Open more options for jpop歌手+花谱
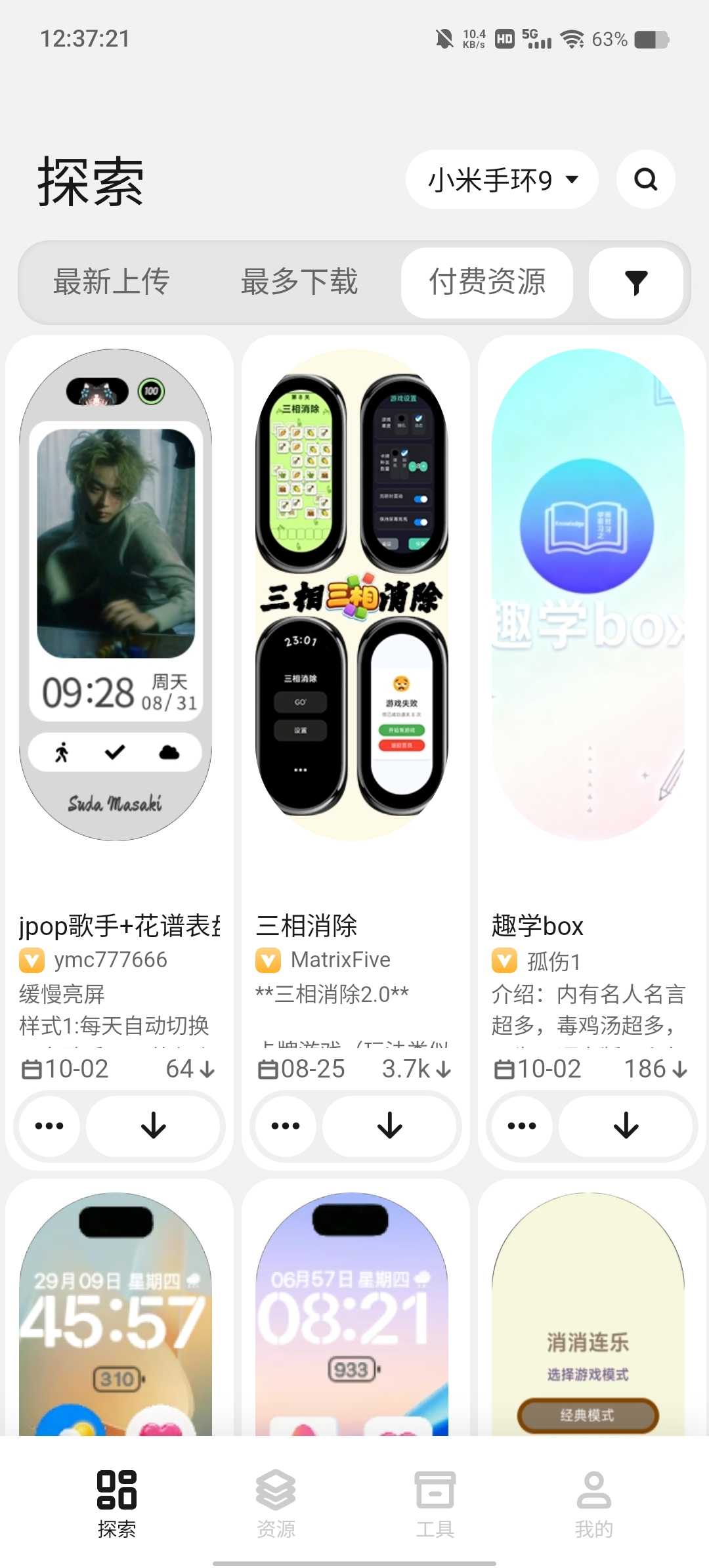Screen dimensions: 709x1568 point(49,1125)
